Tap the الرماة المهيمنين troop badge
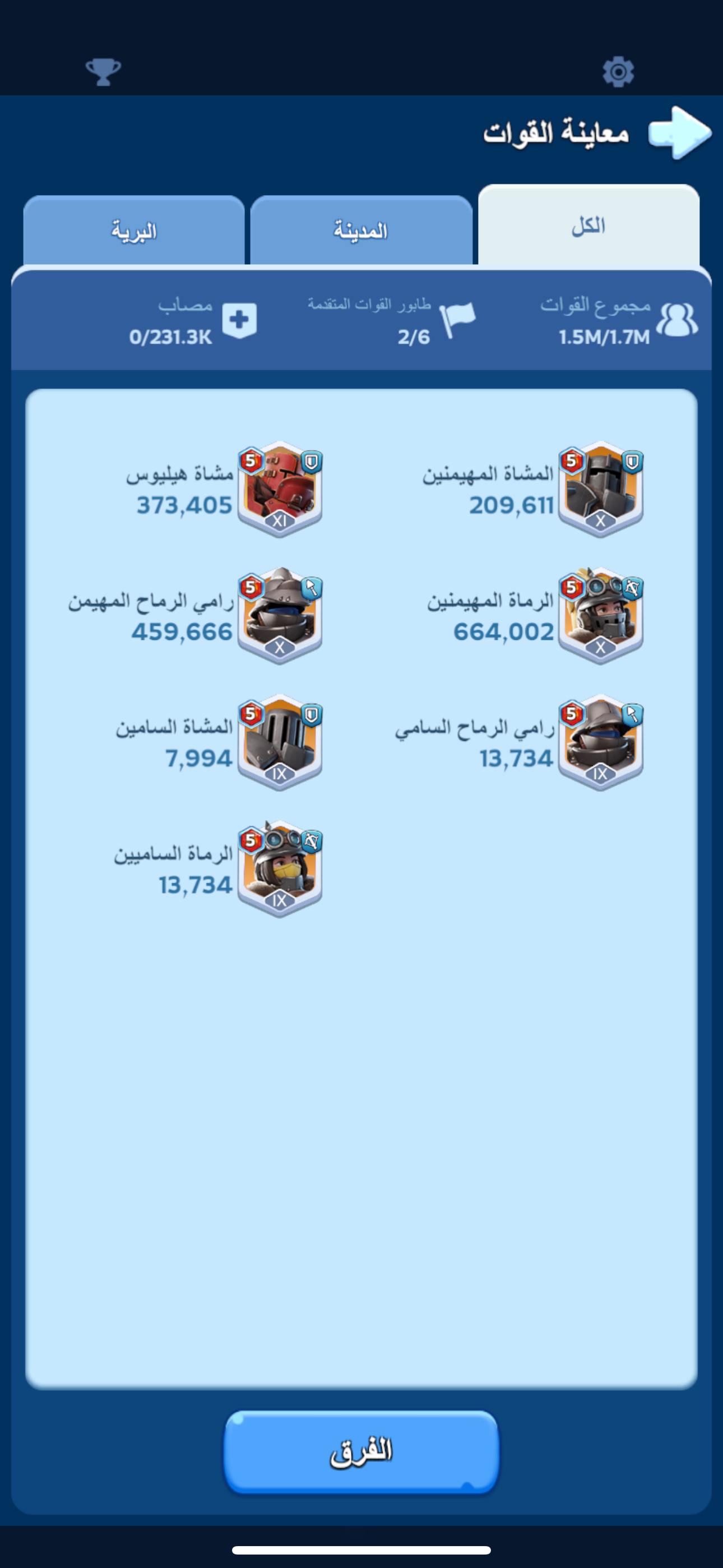The width and height of the screenshot is (723, 1568). [601, 616]
